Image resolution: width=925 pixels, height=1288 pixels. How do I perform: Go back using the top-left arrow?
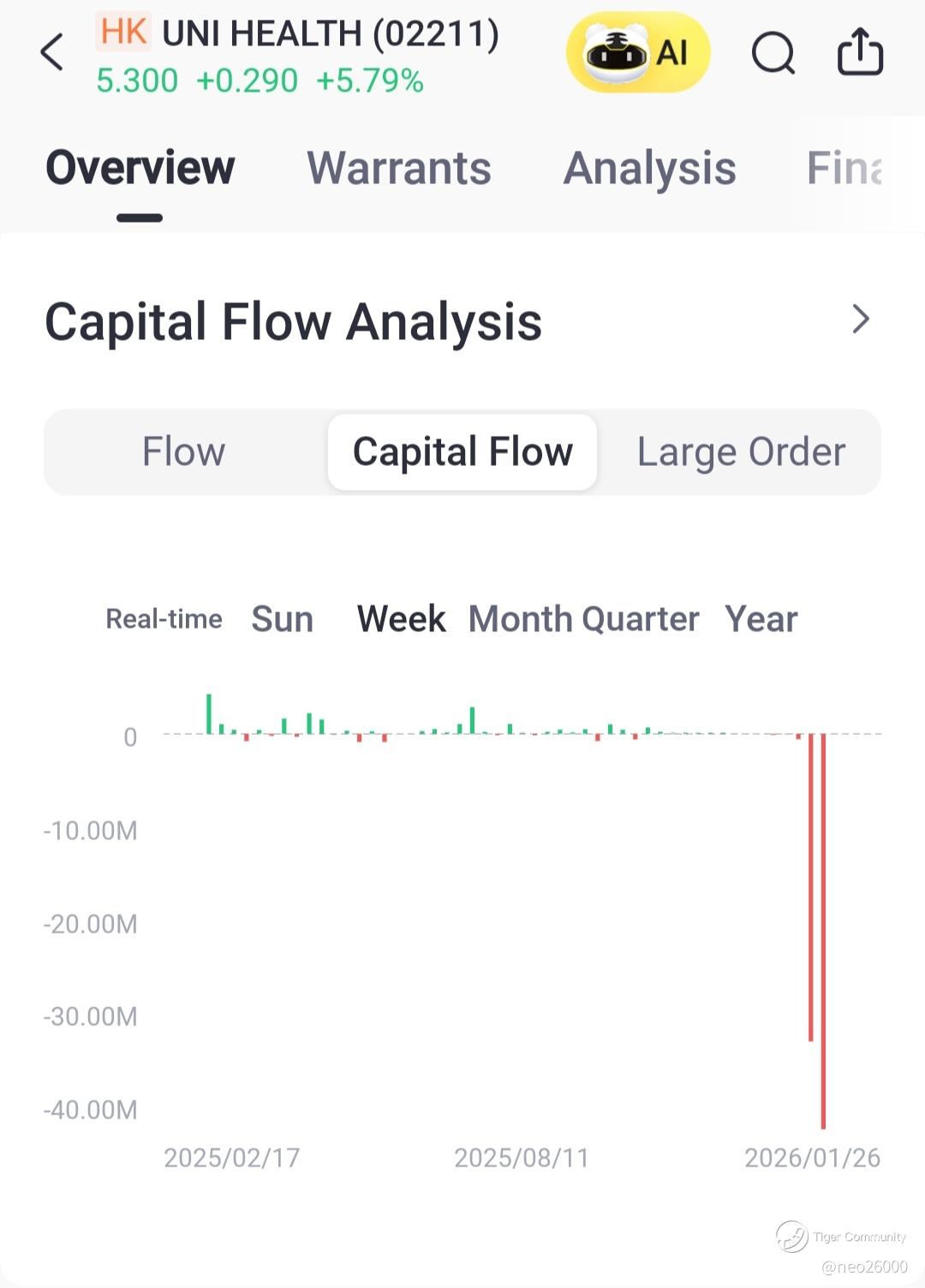(52, 53)
